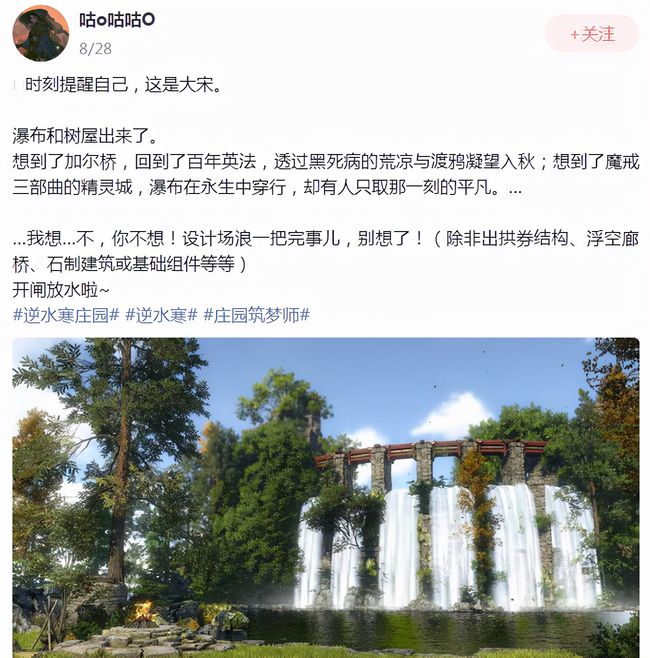Open the 咕o咕咕O username
The height and width of the screenshot is (658, 650).
coord(117,20)
